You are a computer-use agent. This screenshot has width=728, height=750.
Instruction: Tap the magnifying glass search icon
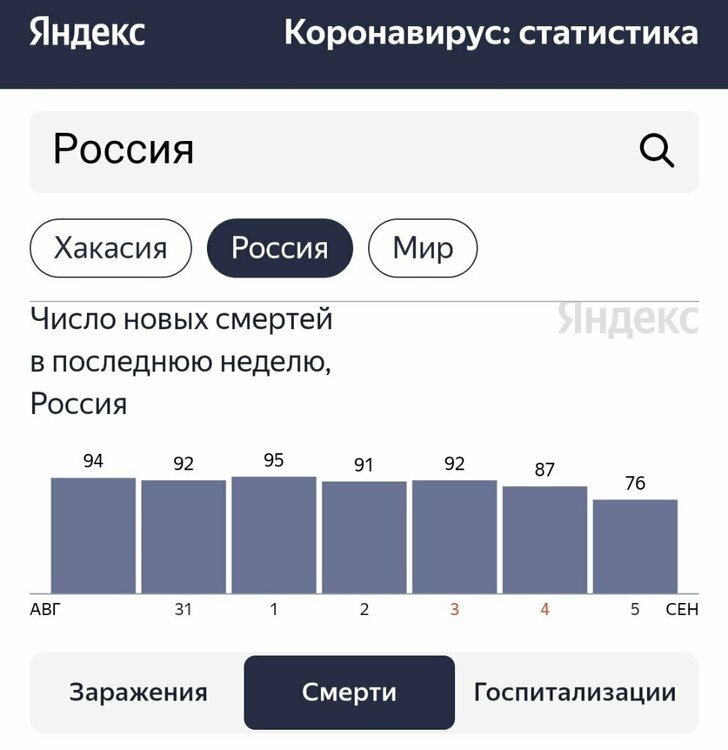(x=657, y=151)
